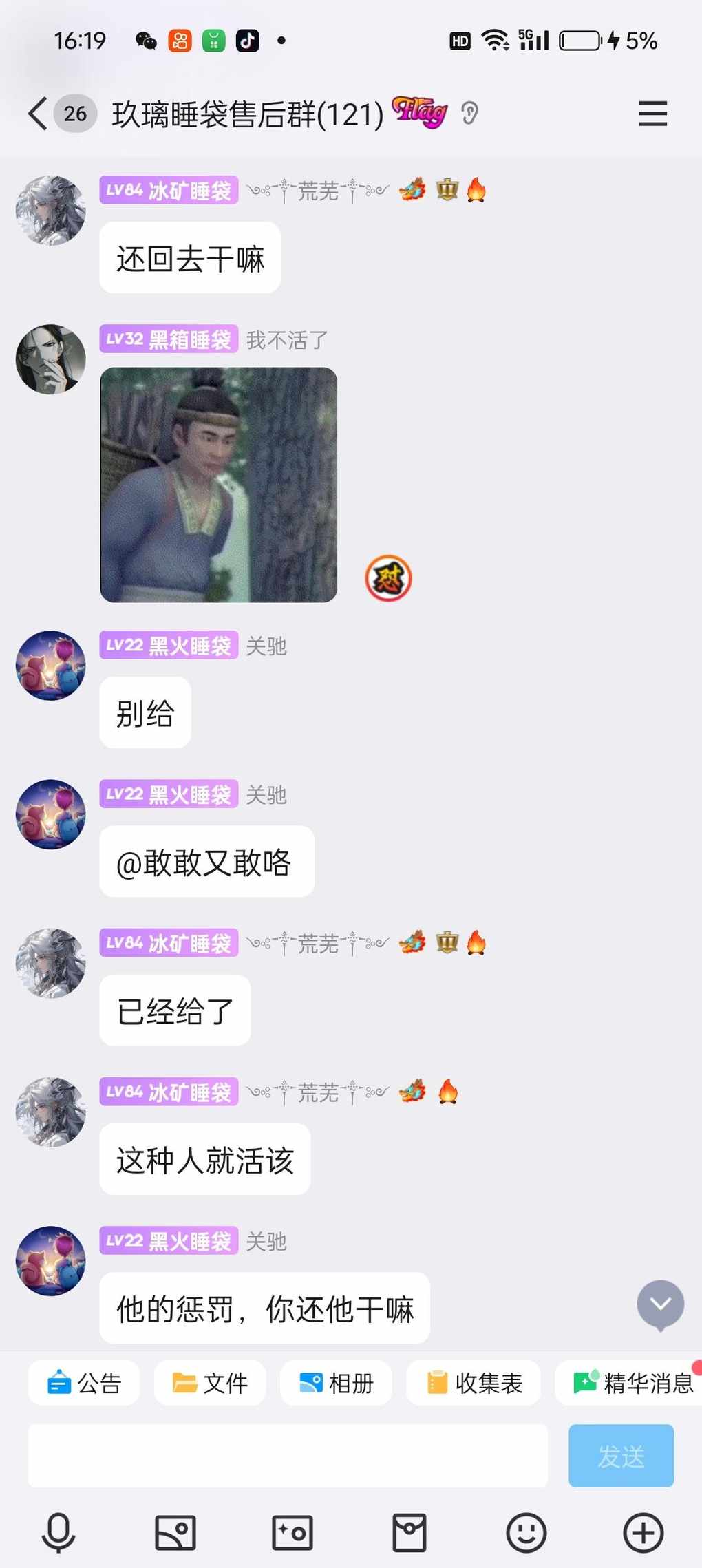Open the emoji sticker panel
Viewport: 702px width, 1568px height.
click(526, 1532)
